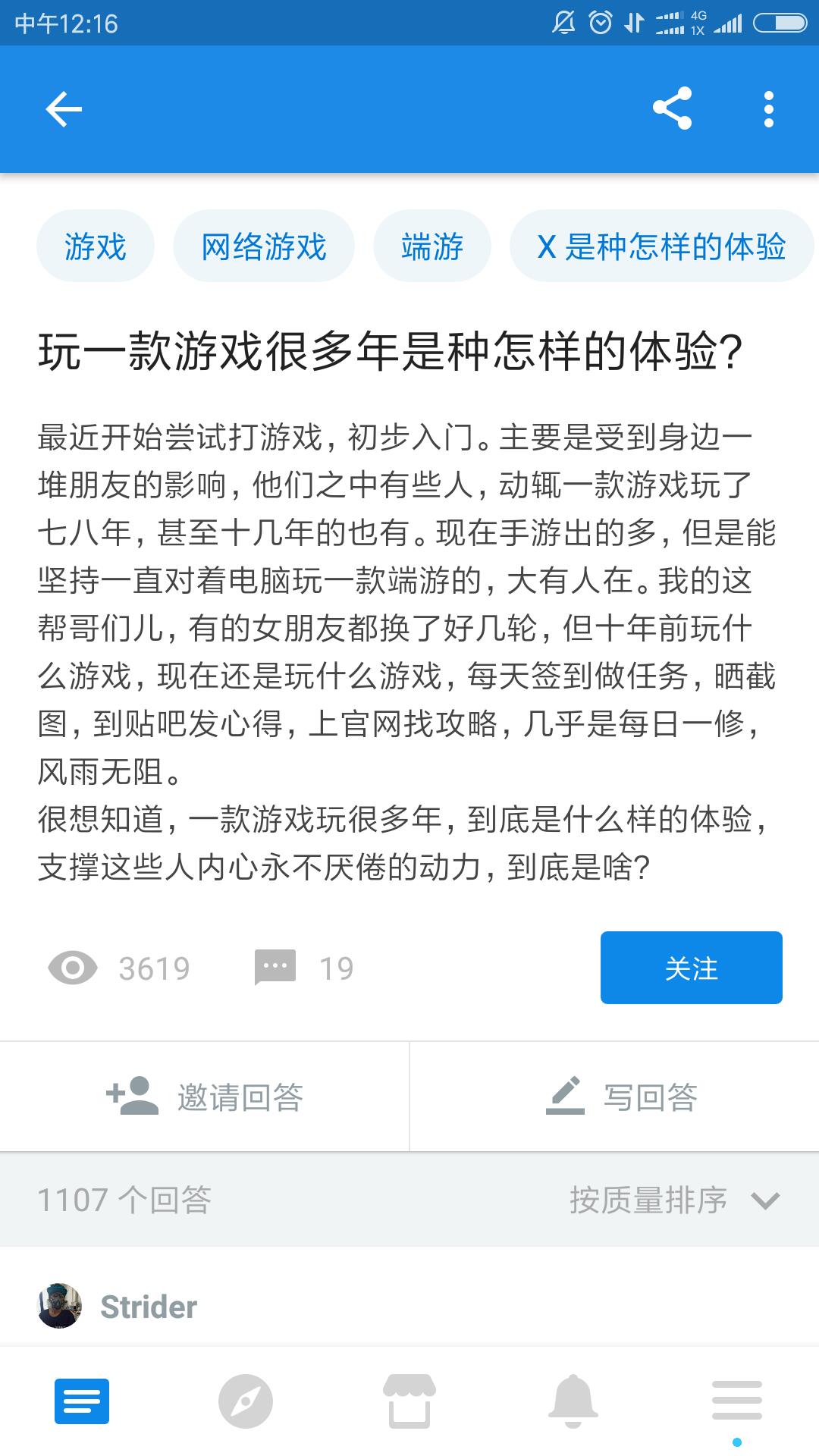Switch to the discover compass tab
Image resolution: width=819 pixels, height=1456 pixels.
pyautogui.click(x=246, y=1400)
